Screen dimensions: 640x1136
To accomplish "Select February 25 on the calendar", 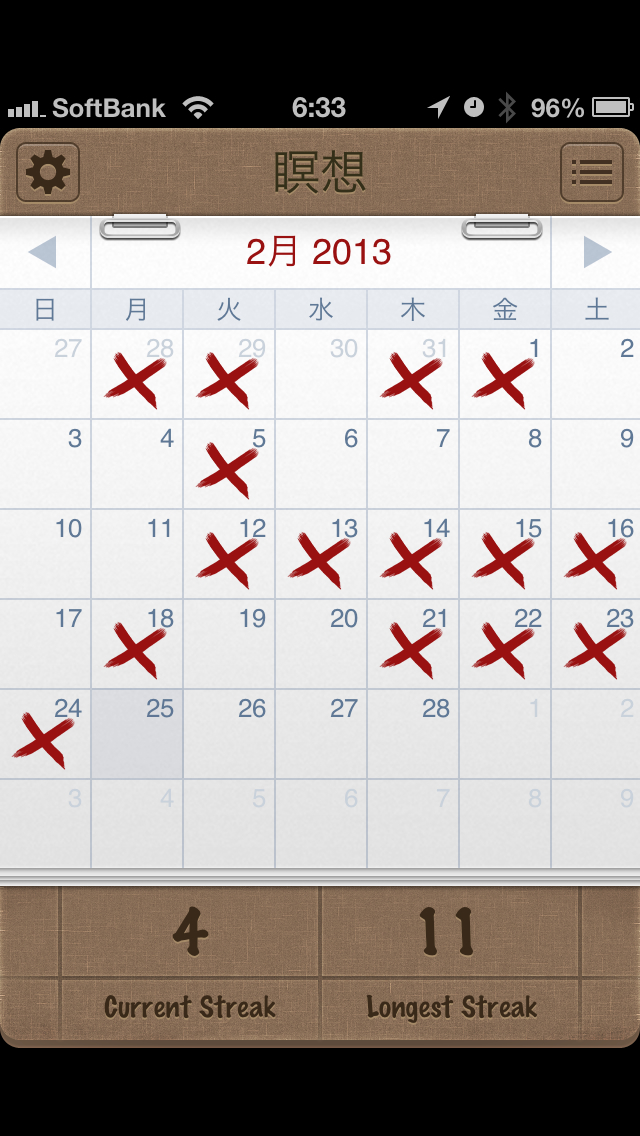I will [137, 734].
